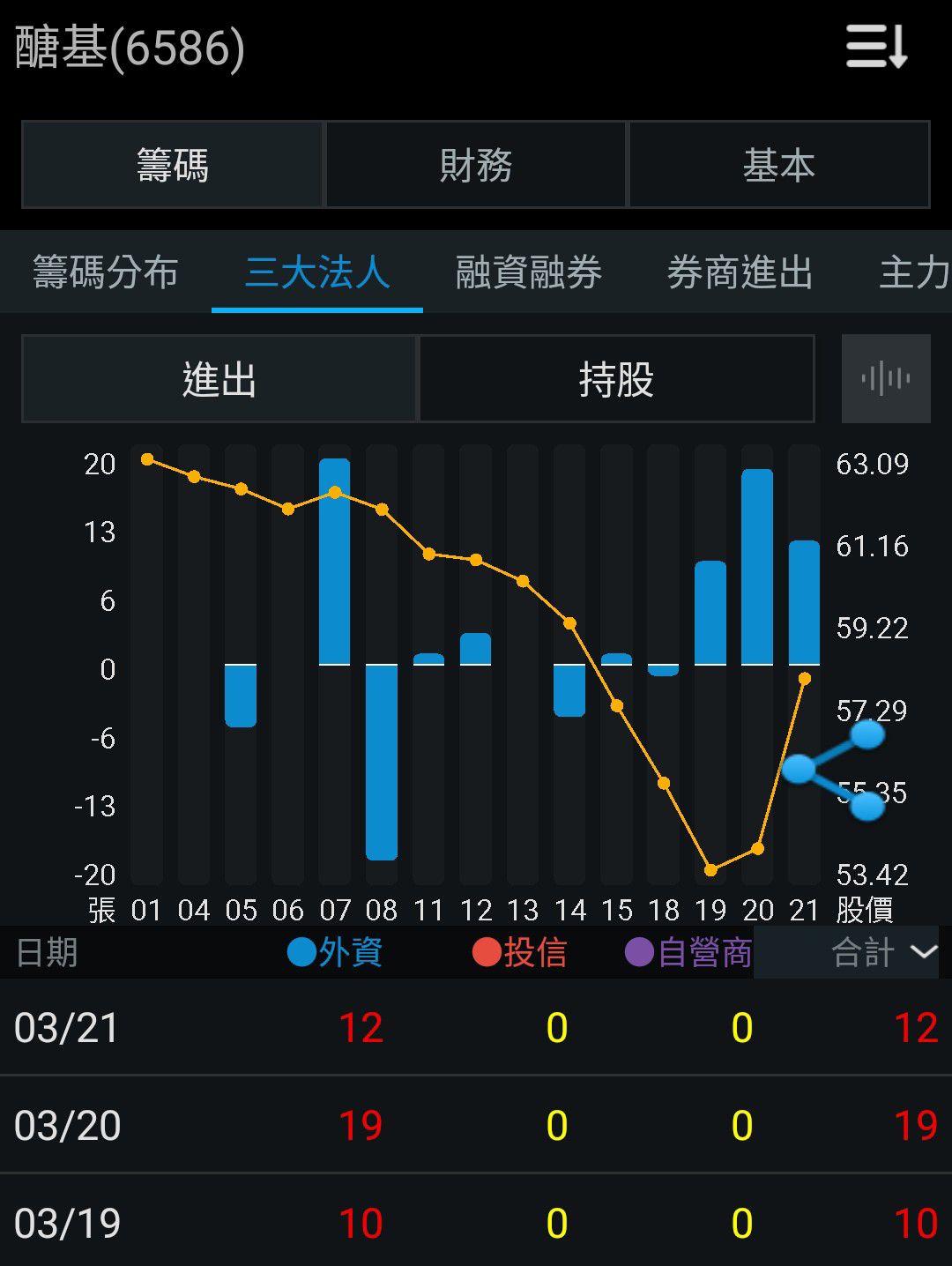
Task: Toggle the 自營商 legend dot
Action: (x=639, y=953)
